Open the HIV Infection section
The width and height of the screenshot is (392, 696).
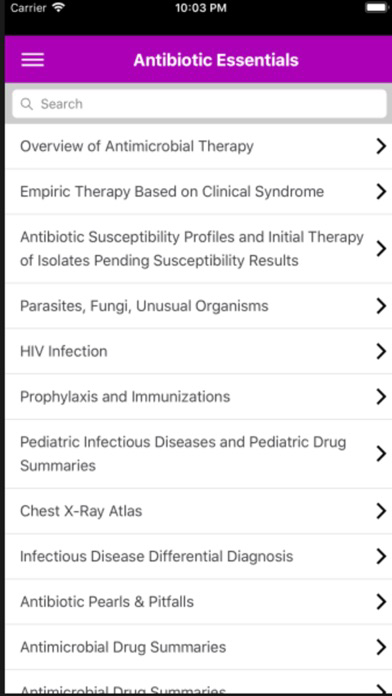[x=198, y=352]
